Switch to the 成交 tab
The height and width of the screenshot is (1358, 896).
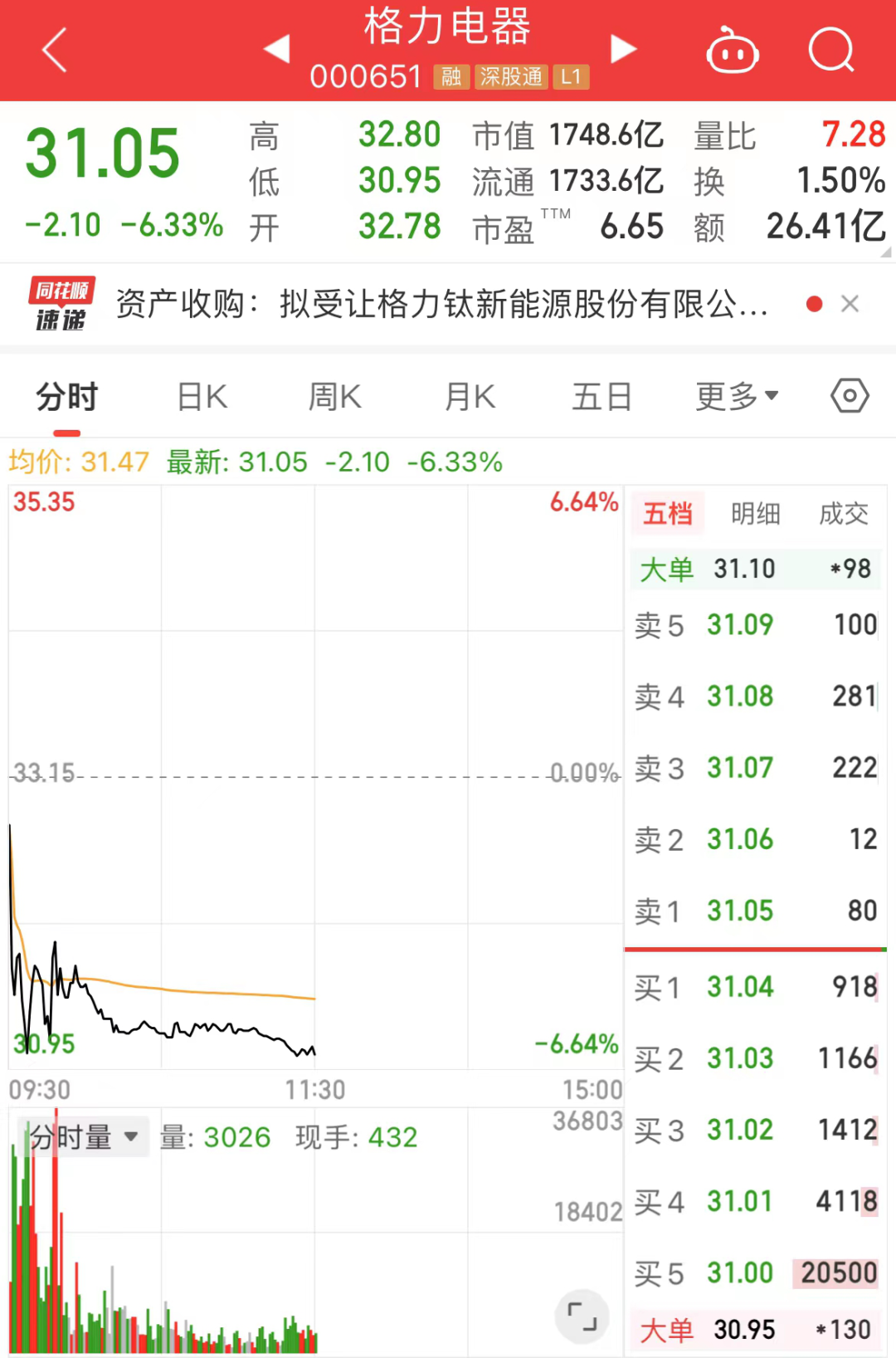(x=844, y=514)
